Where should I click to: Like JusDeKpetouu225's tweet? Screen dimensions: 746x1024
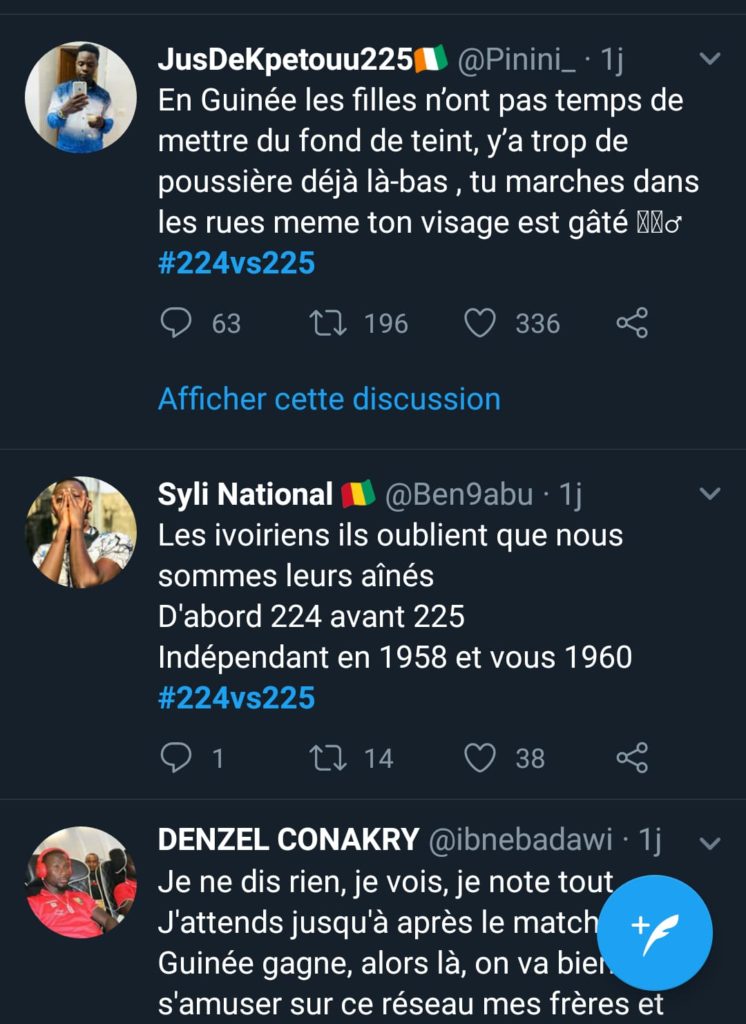pyautogui.click(x=481, y=323)
